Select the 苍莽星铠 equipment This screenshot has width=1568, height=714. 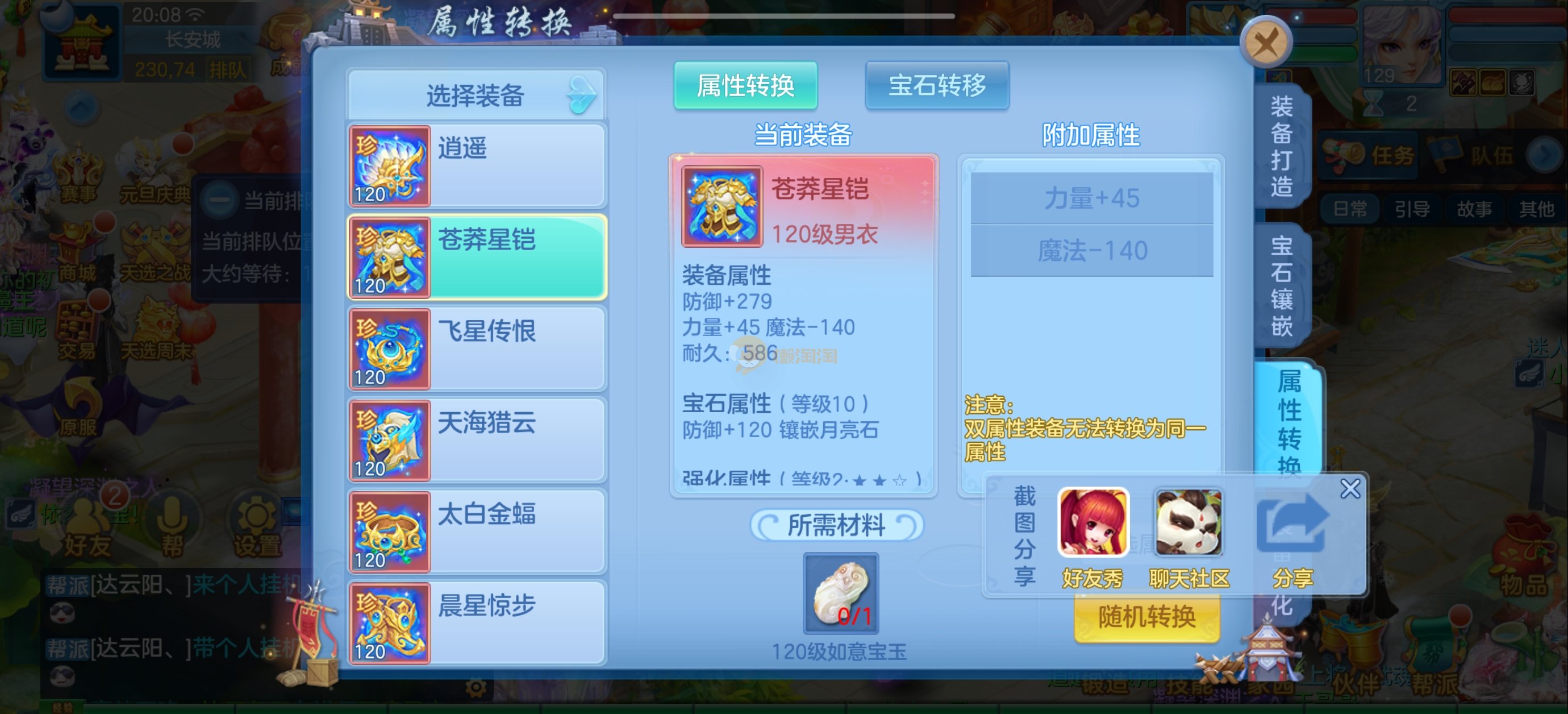pos(477,257)
